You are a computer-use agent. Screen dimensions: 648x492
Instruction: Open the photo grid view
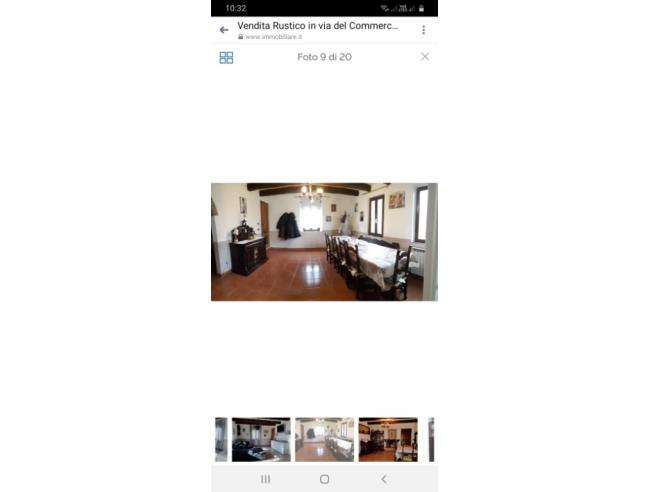pos(226,58)
